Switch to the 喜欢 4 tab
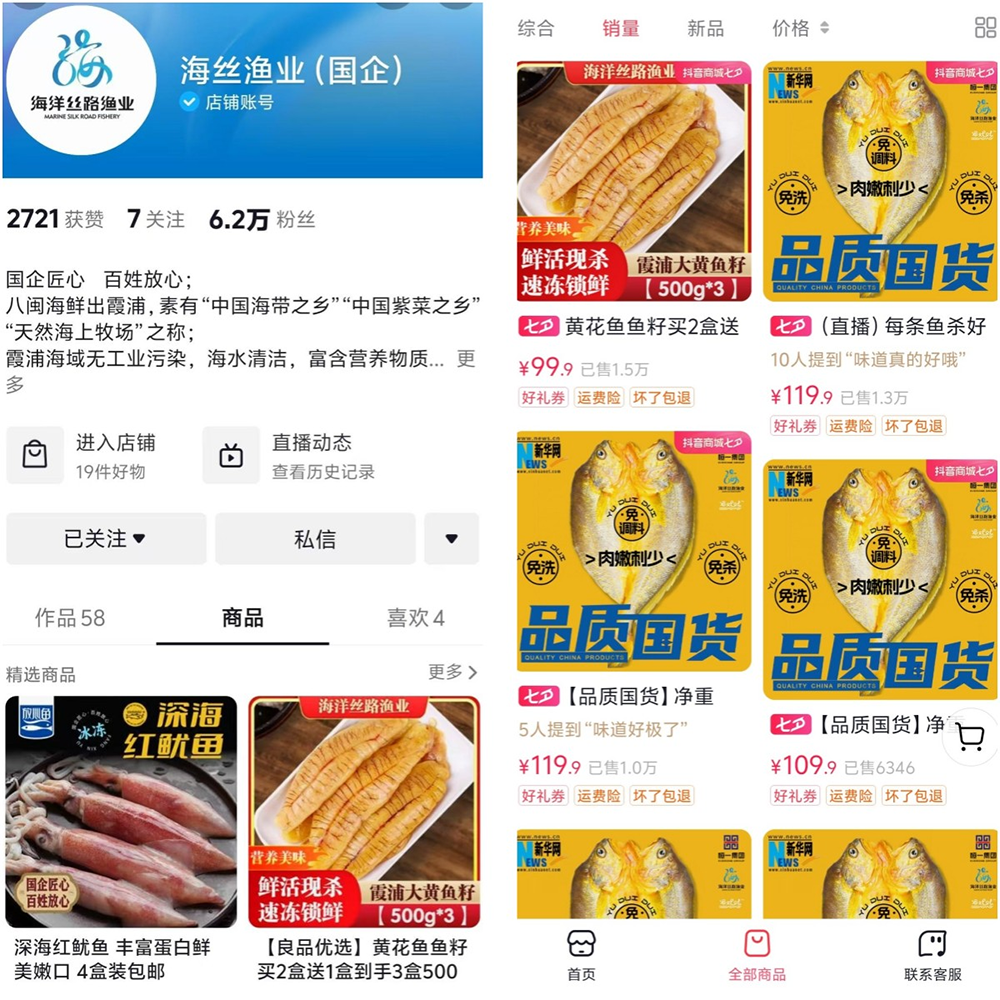Viewport: 1000px width, 1000px height. pos(415,618)
